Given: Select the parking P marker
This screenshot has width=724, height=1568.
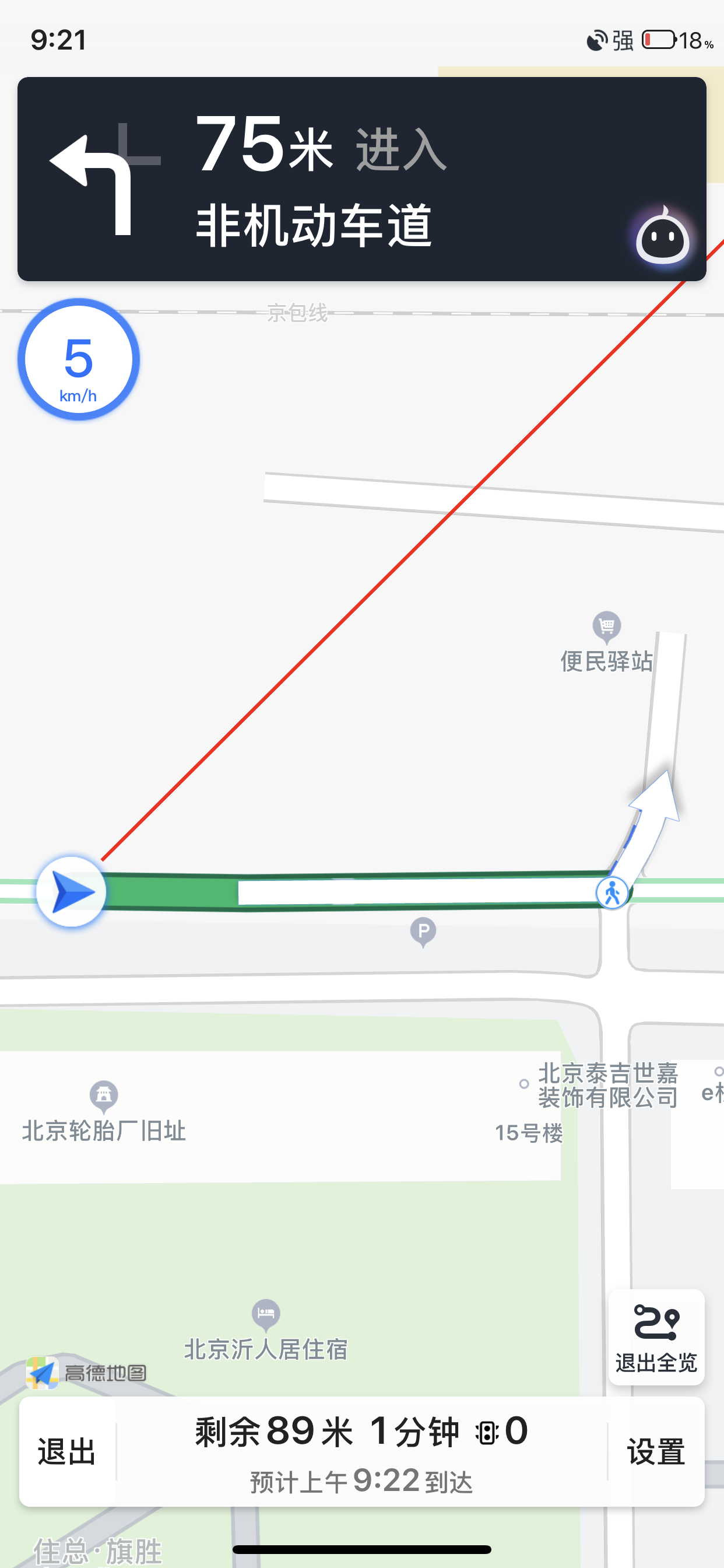Looking at the screenshot, I should tap(423, 932).
